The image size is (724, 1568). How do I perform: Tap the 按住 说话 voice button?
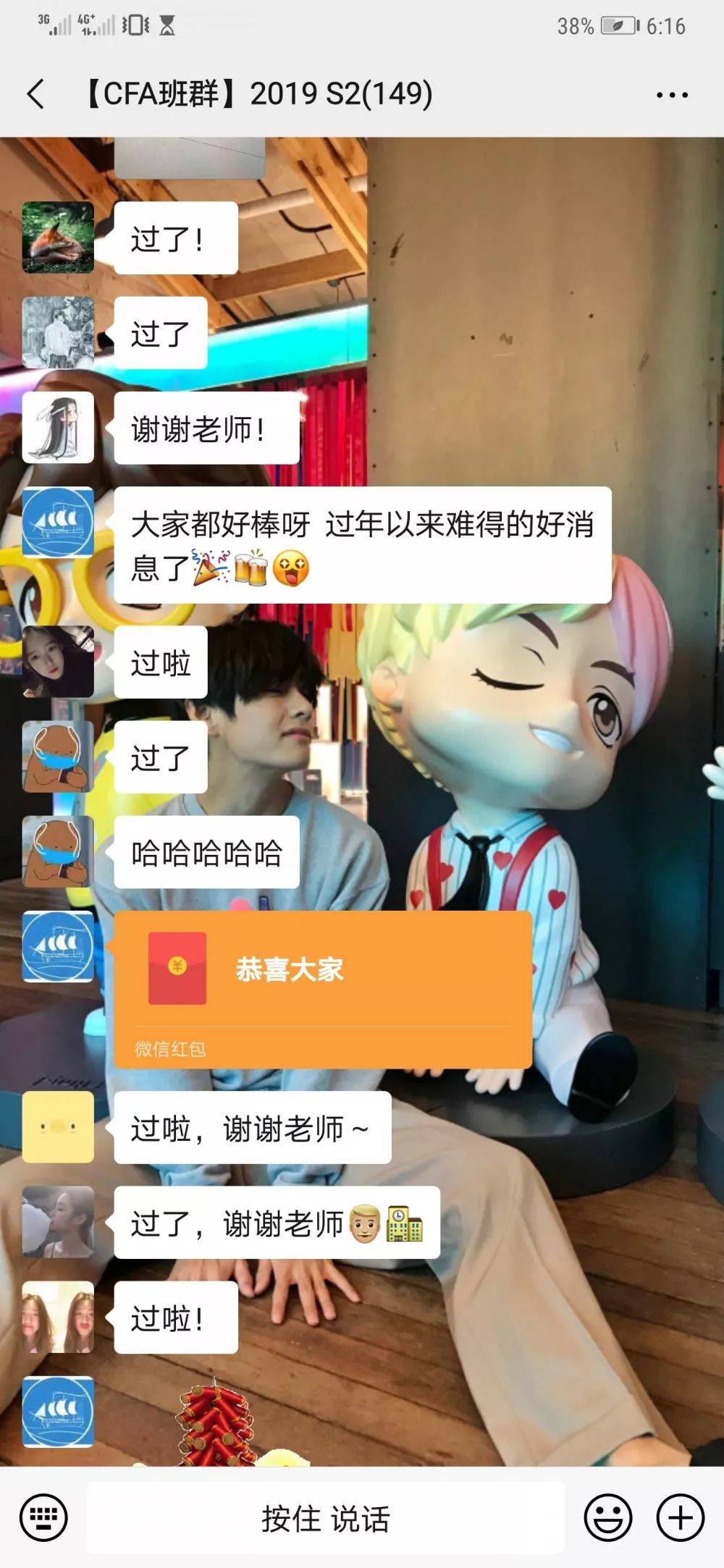click(326, 1518)
